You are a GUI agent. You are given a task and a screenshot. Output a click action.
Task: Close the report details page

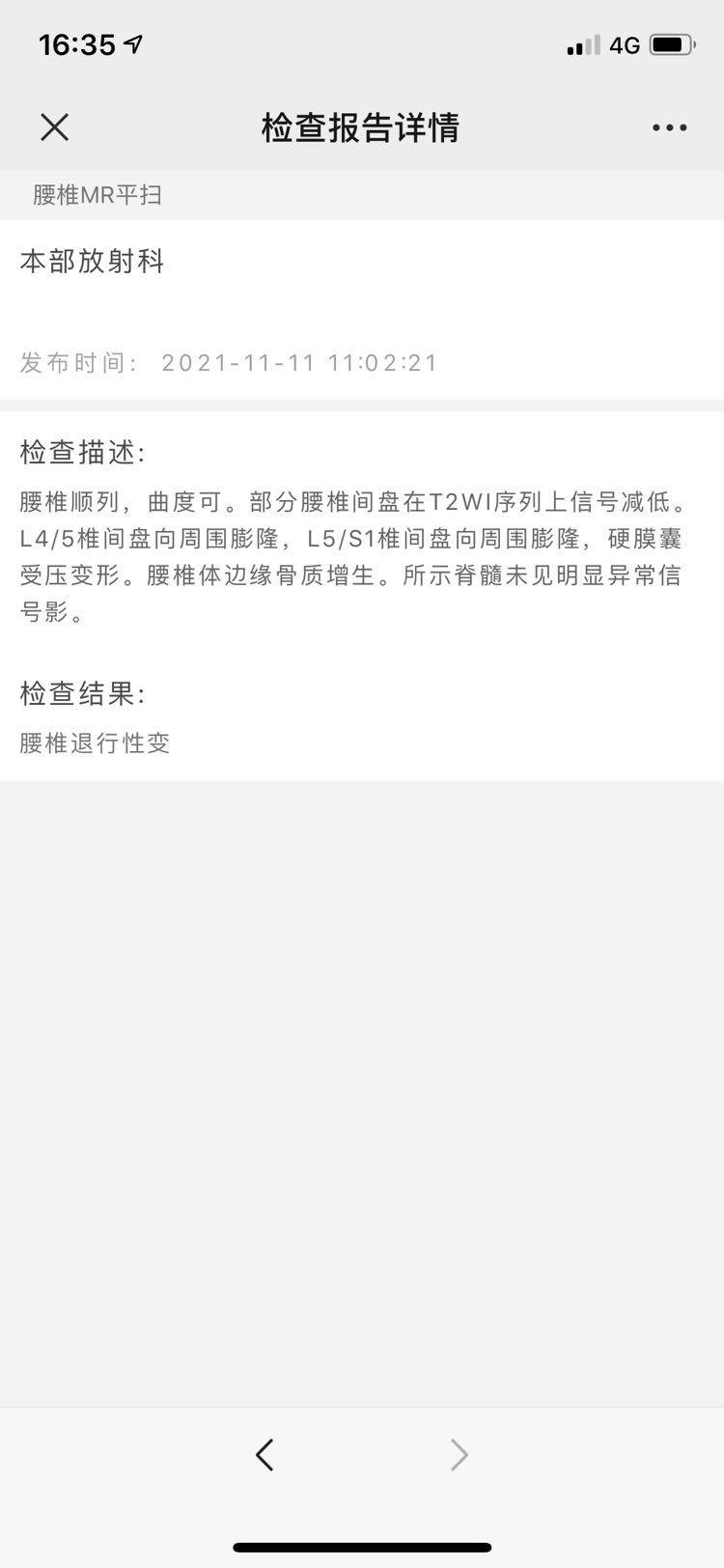click(55, 127)
